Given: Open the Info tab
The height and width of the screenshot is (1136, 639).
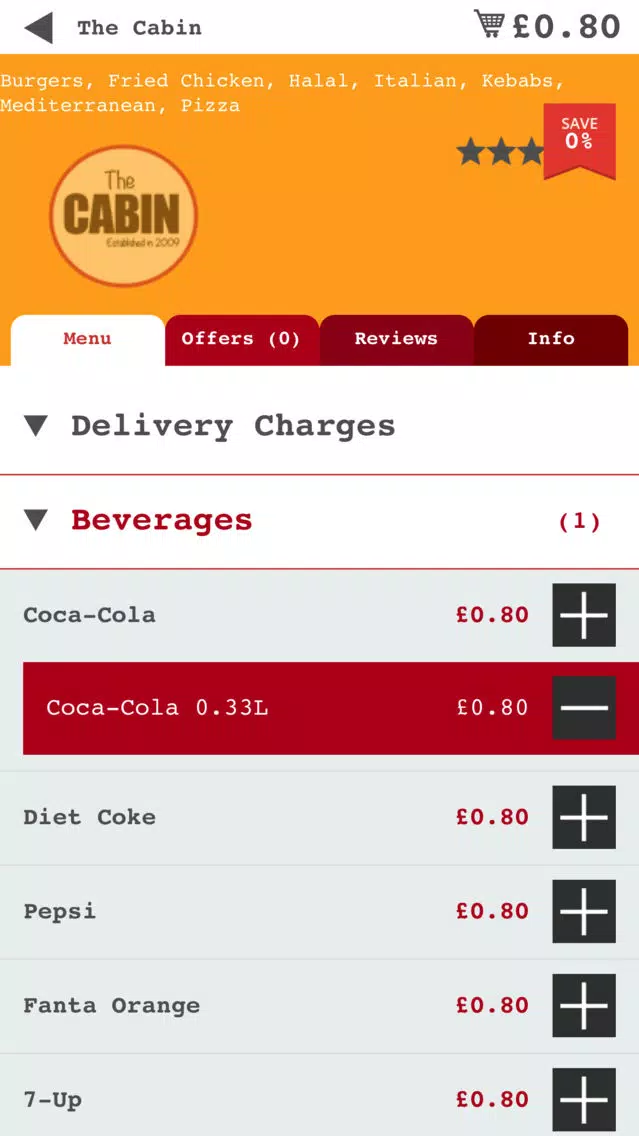Looking at the screenshot, I should click(x=551, y=340).
